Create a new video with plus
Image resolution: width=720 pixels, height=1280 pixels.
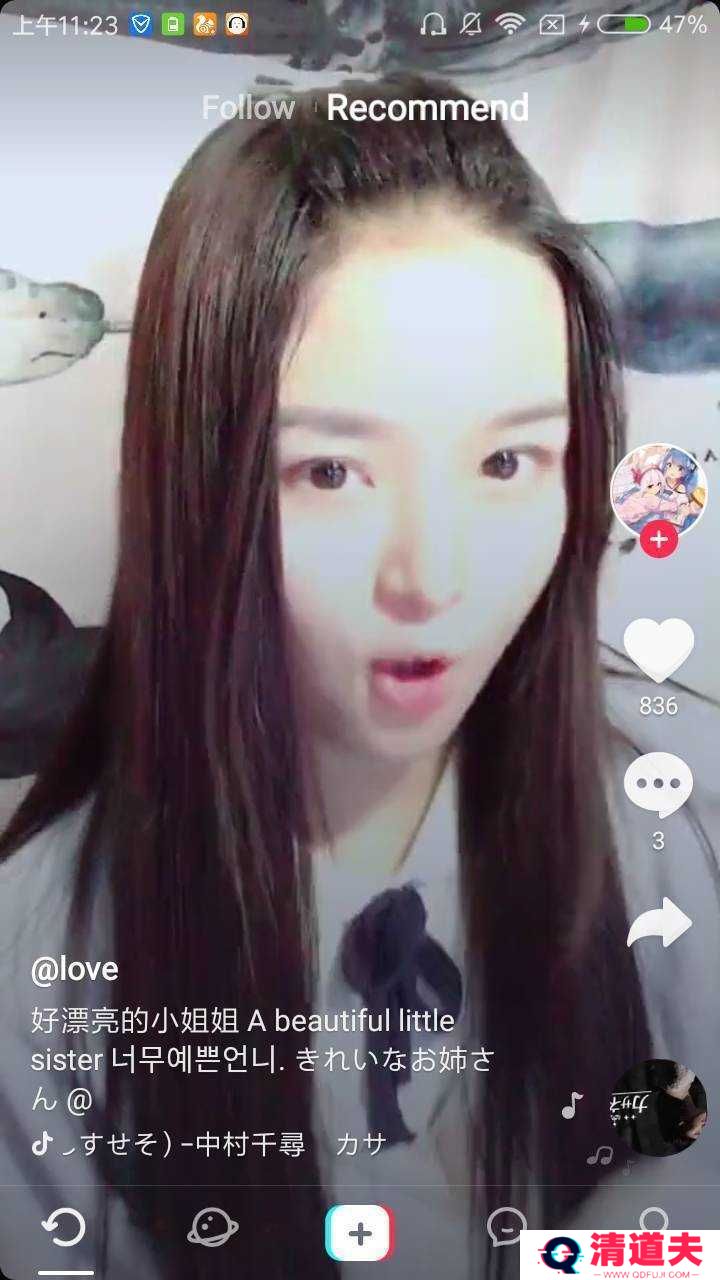pos(360,1232)
